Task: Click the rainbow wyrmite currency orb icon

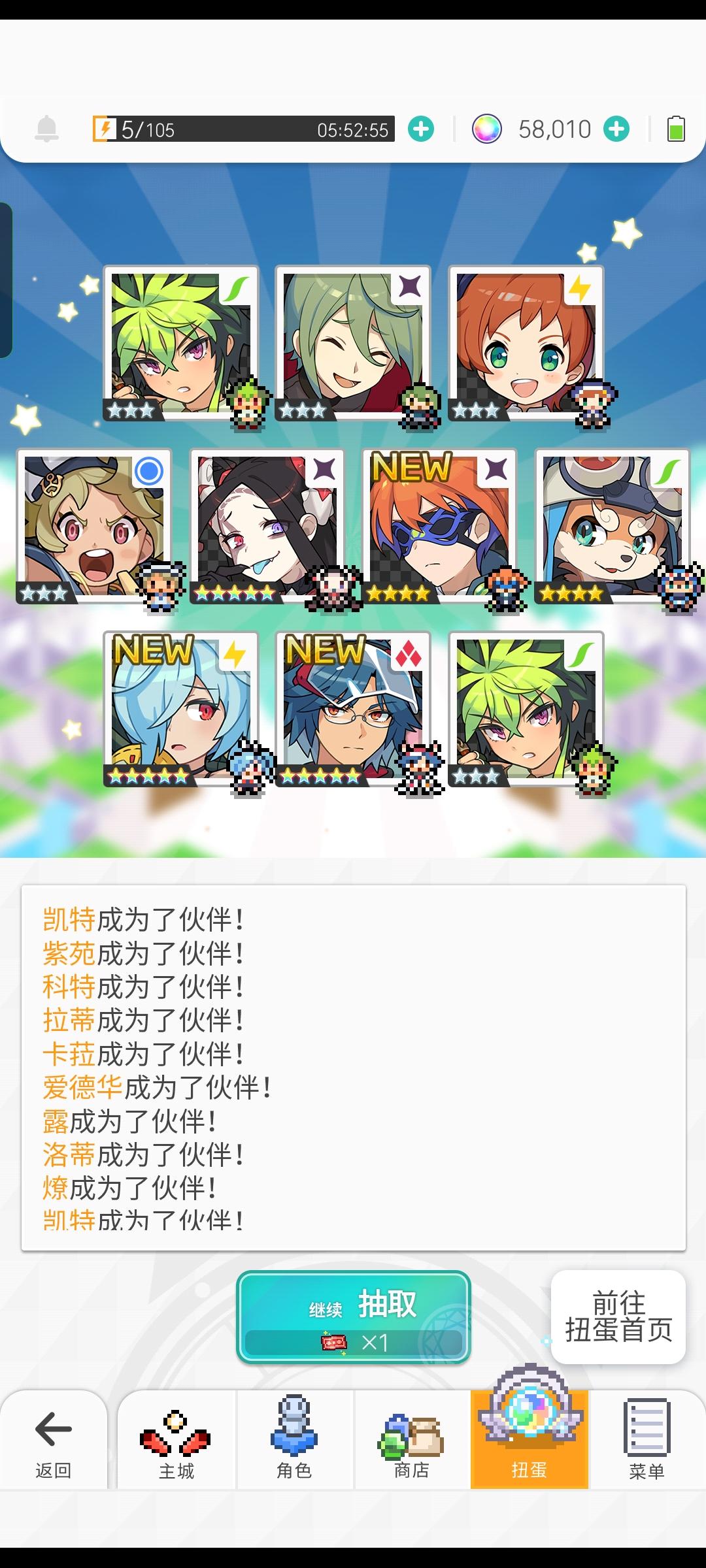Action: coord(487,128)
